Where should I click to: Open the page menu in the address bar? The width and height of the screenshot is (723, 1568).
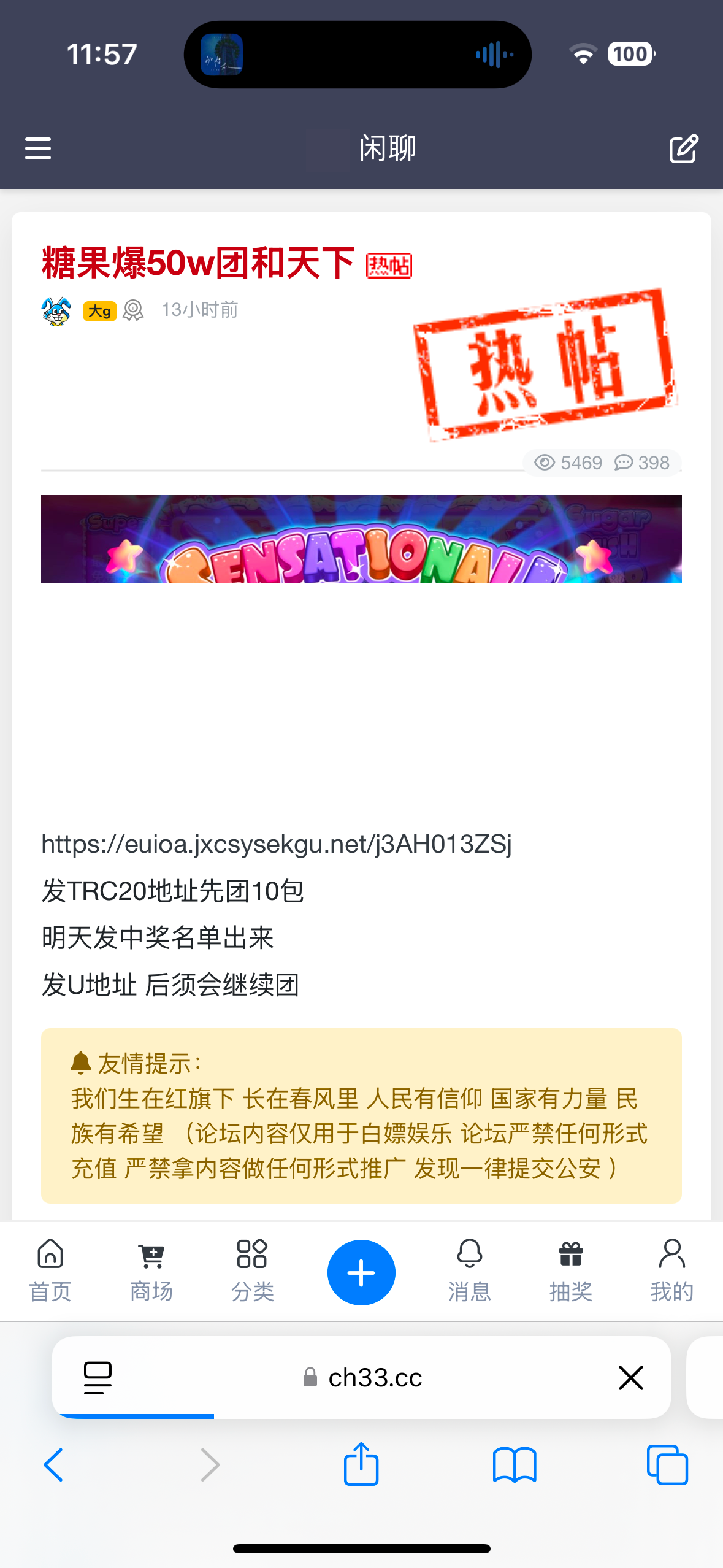point(98,1378)
